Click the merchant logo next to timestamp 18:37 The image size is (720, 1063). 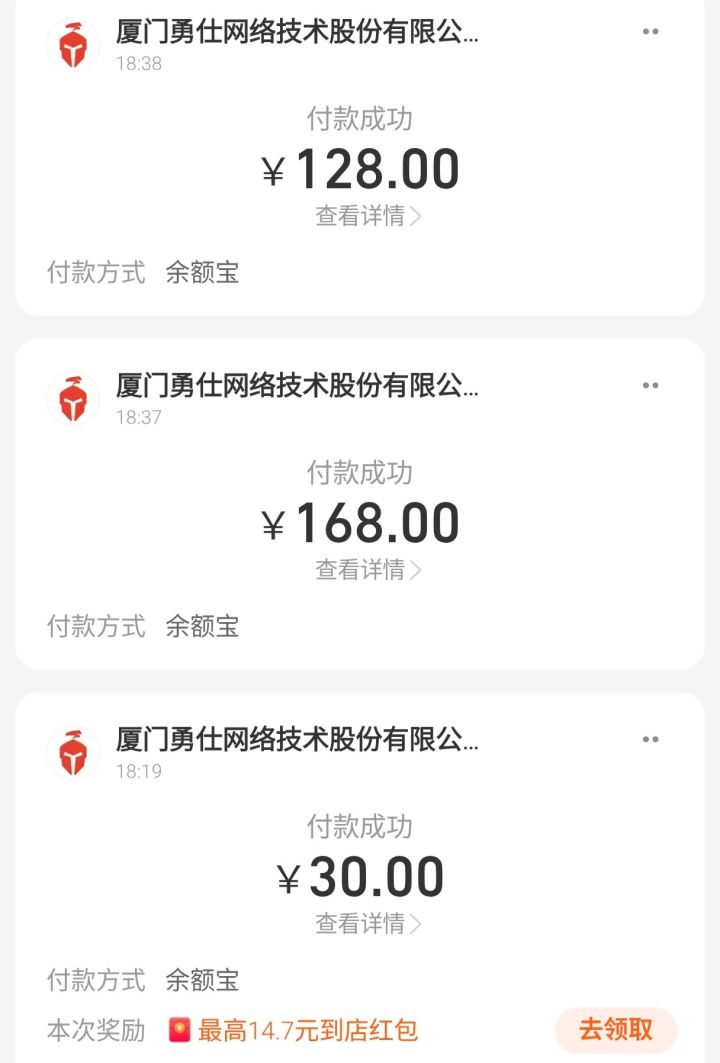click(72, 397)
